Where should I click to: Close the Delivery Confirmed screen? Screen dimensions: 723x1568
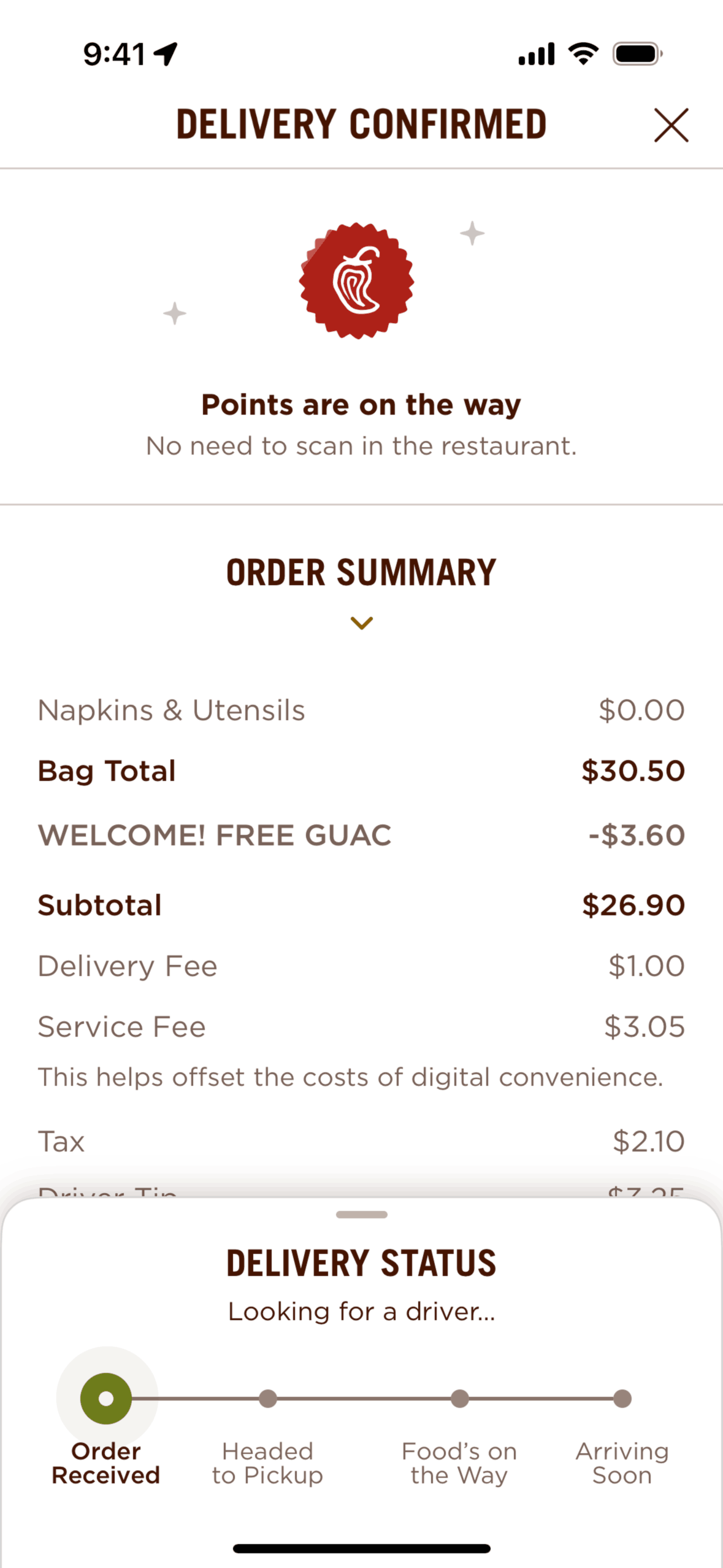click(671, 125)
